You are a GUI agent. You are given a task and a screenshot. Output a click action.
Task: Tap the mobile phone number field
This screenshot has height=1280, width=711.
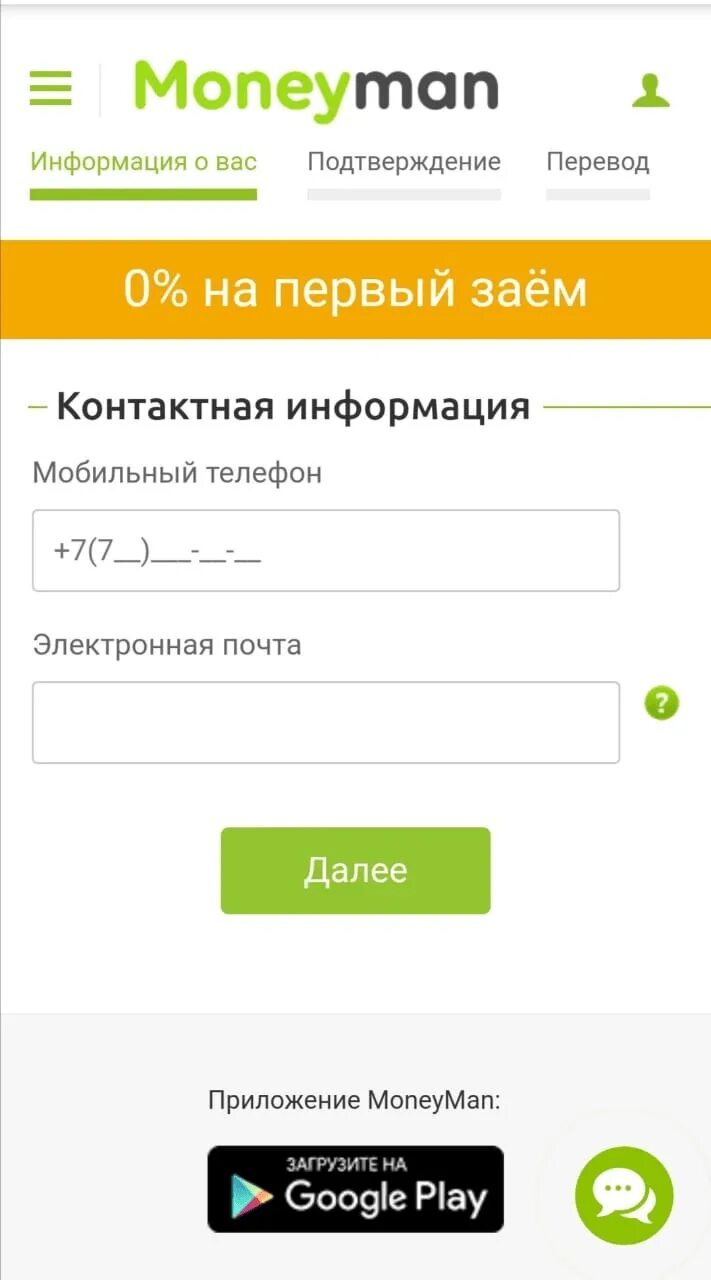(326, 550)
